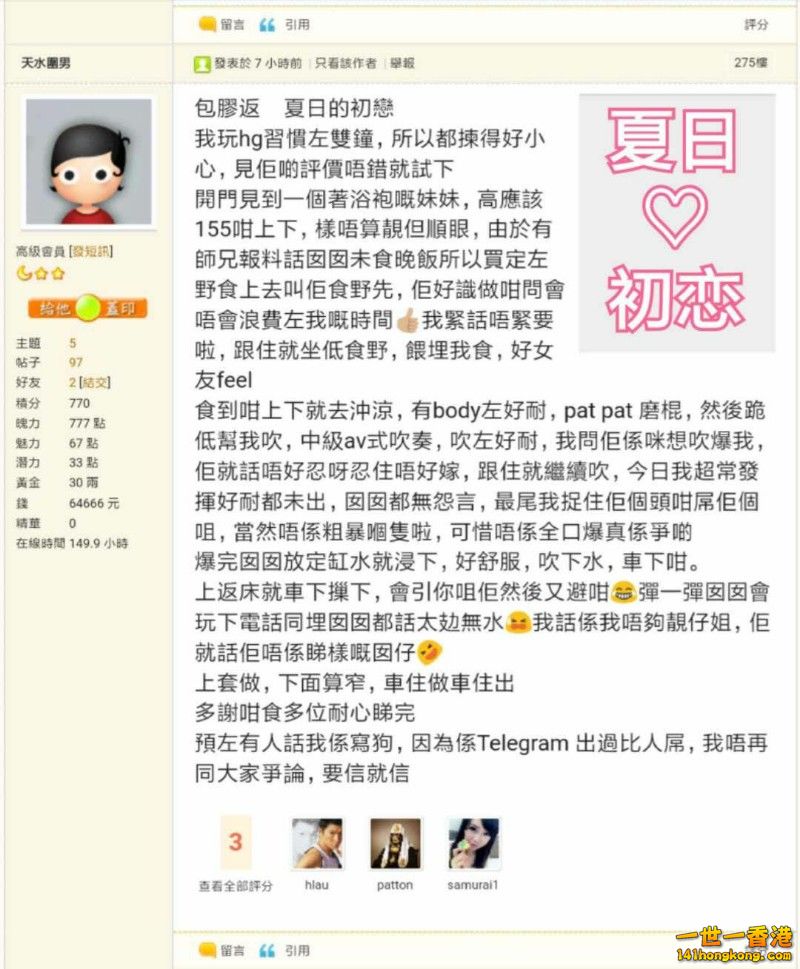Open the poster's avatar picture
The image size is (800, 969).
coord(88,161)
